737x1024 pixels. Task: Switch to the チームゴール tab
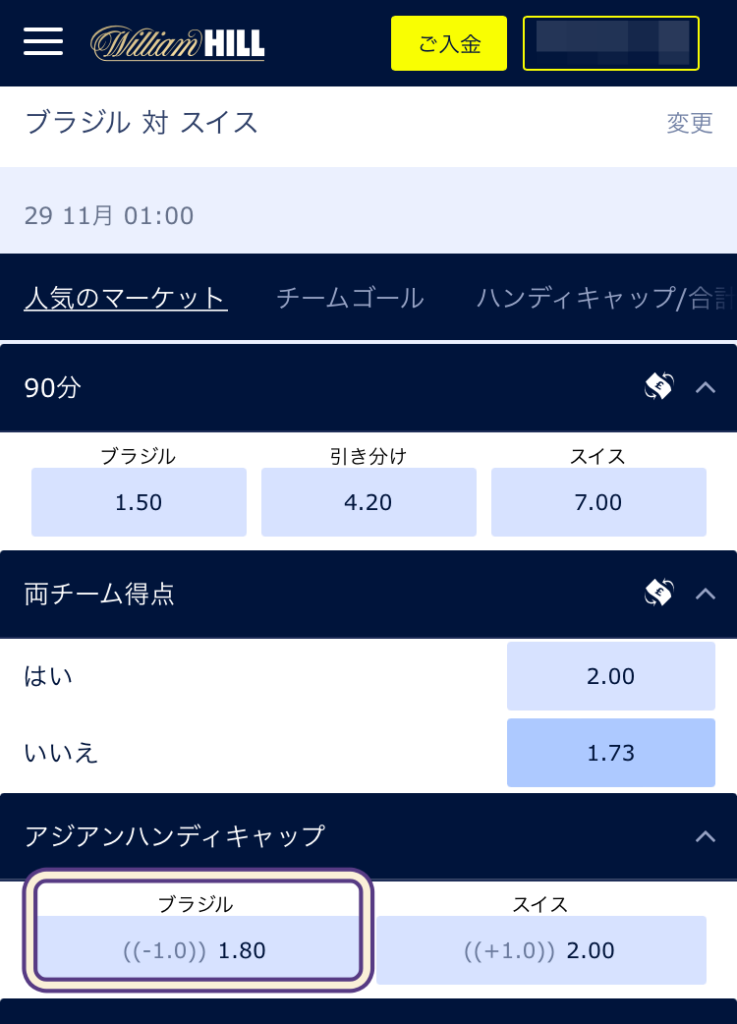[350, 298]
